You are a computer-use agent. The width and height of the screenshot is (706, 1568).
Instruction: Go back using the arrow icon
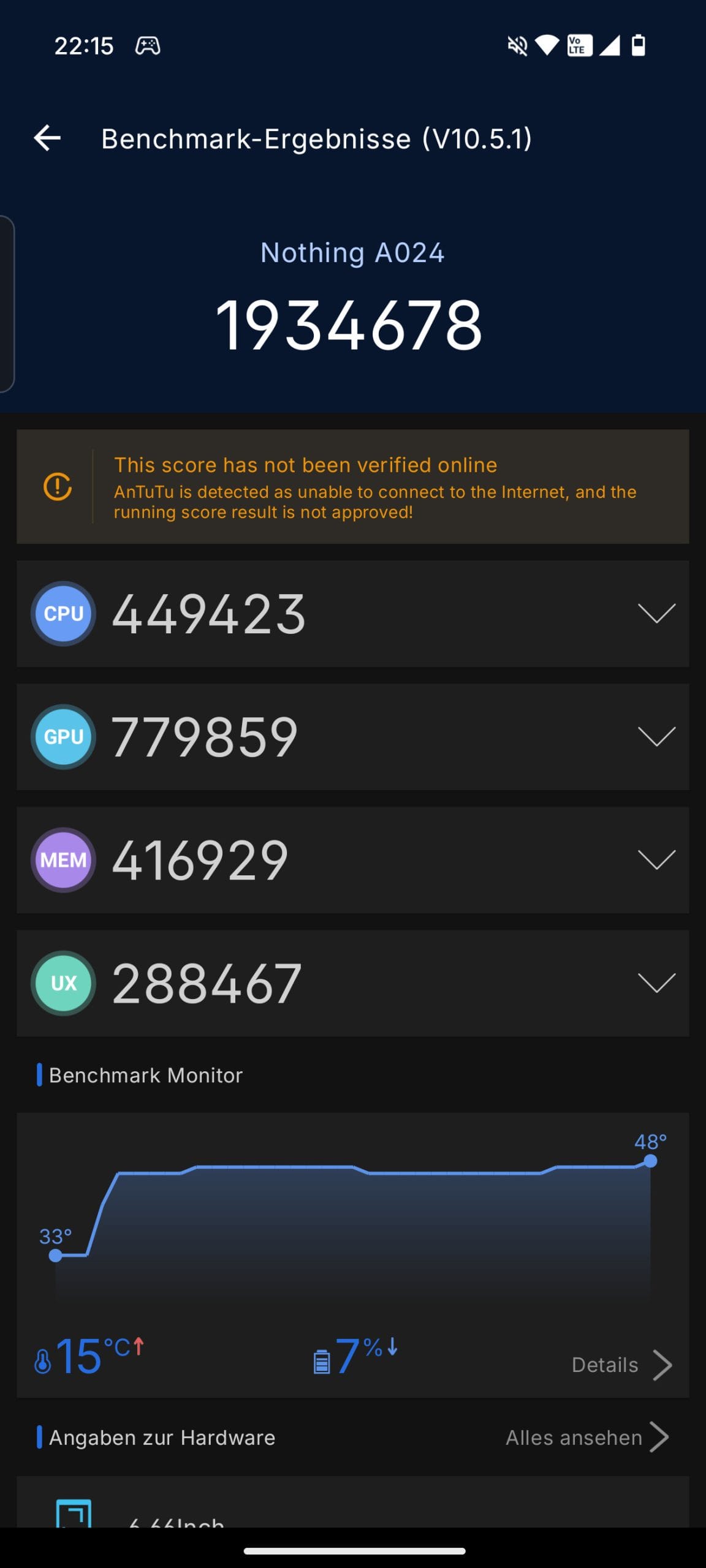tap(47, 138)
